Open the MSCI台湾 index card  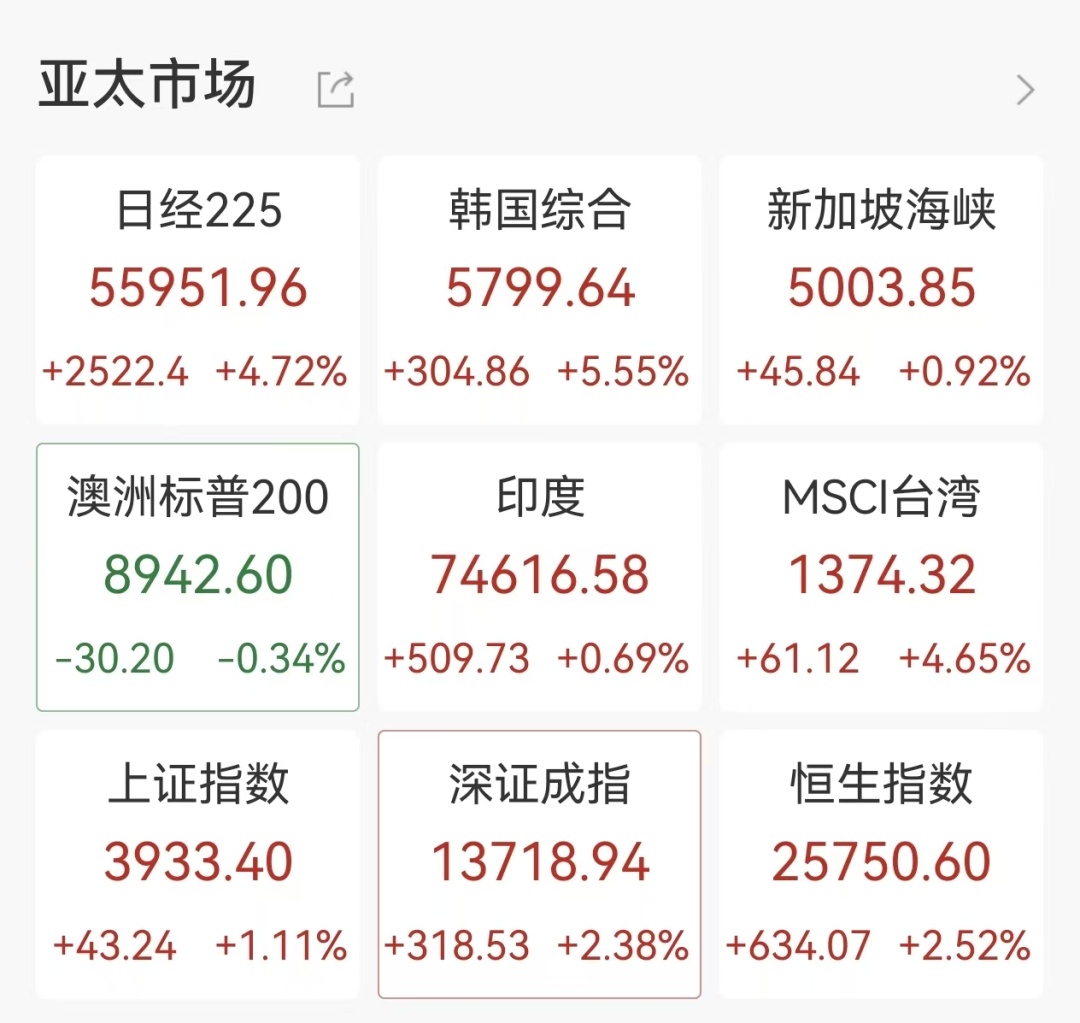tap(881, 577)
